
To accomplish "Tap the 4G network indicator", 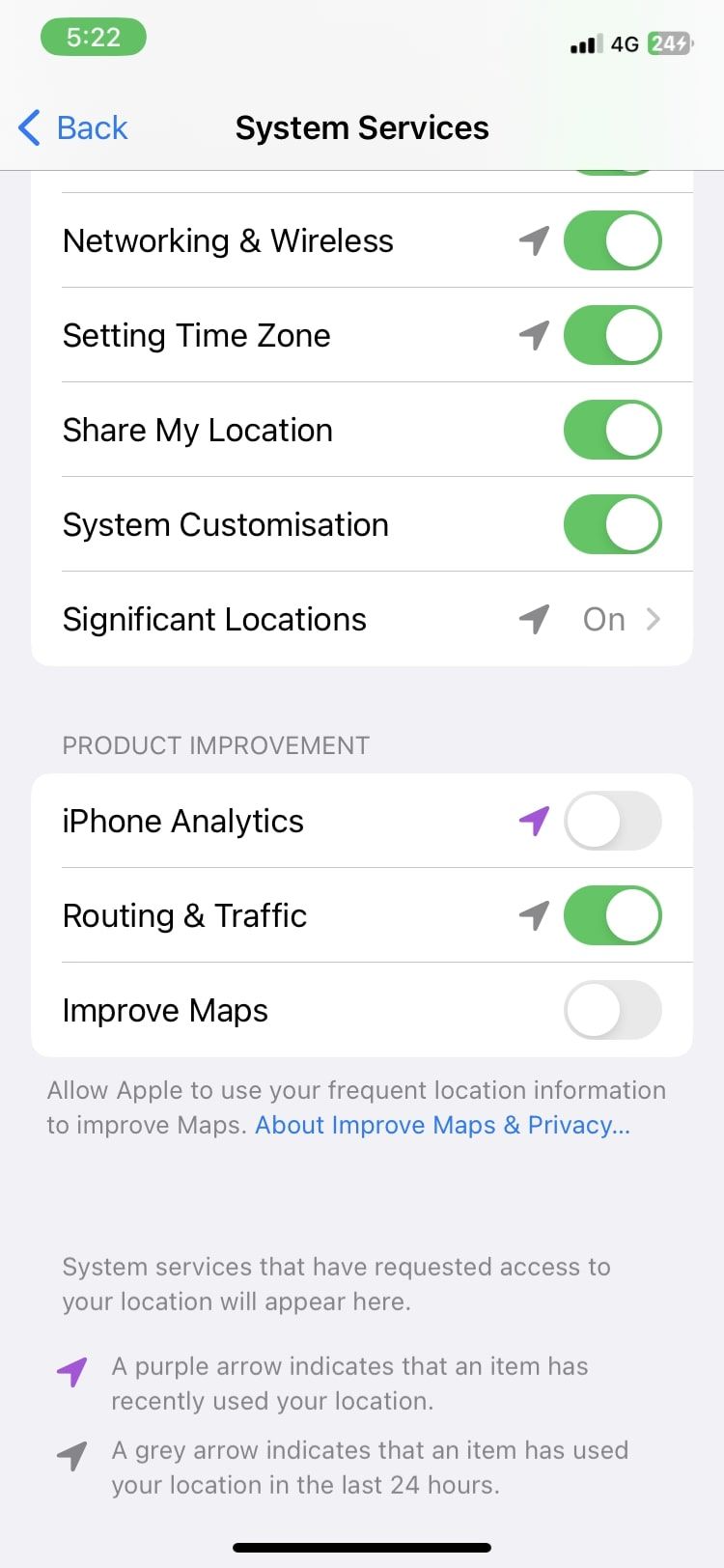I will coord(626,44).
